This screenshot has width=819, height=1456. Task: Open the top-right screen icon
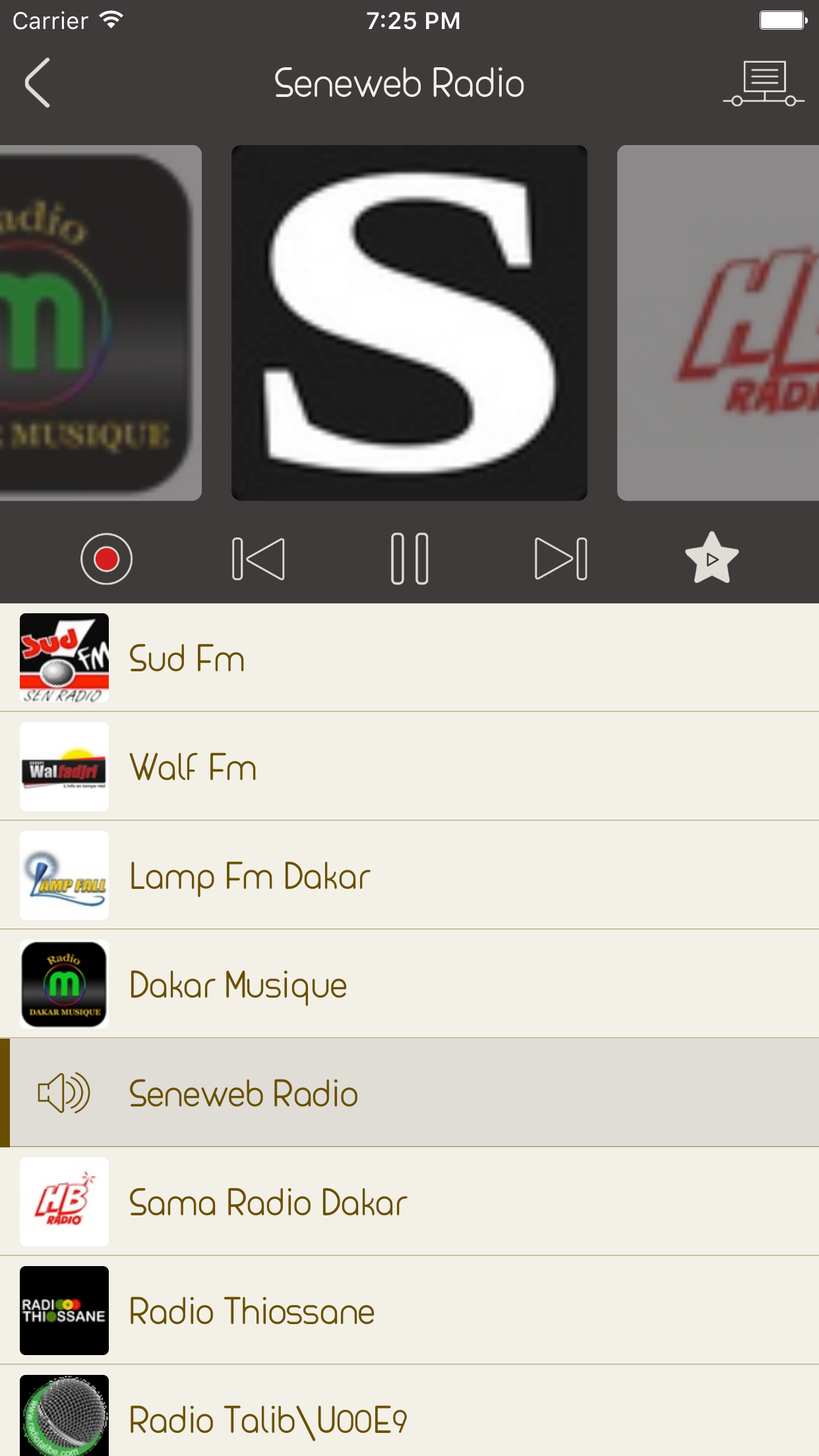pos(764,83)
